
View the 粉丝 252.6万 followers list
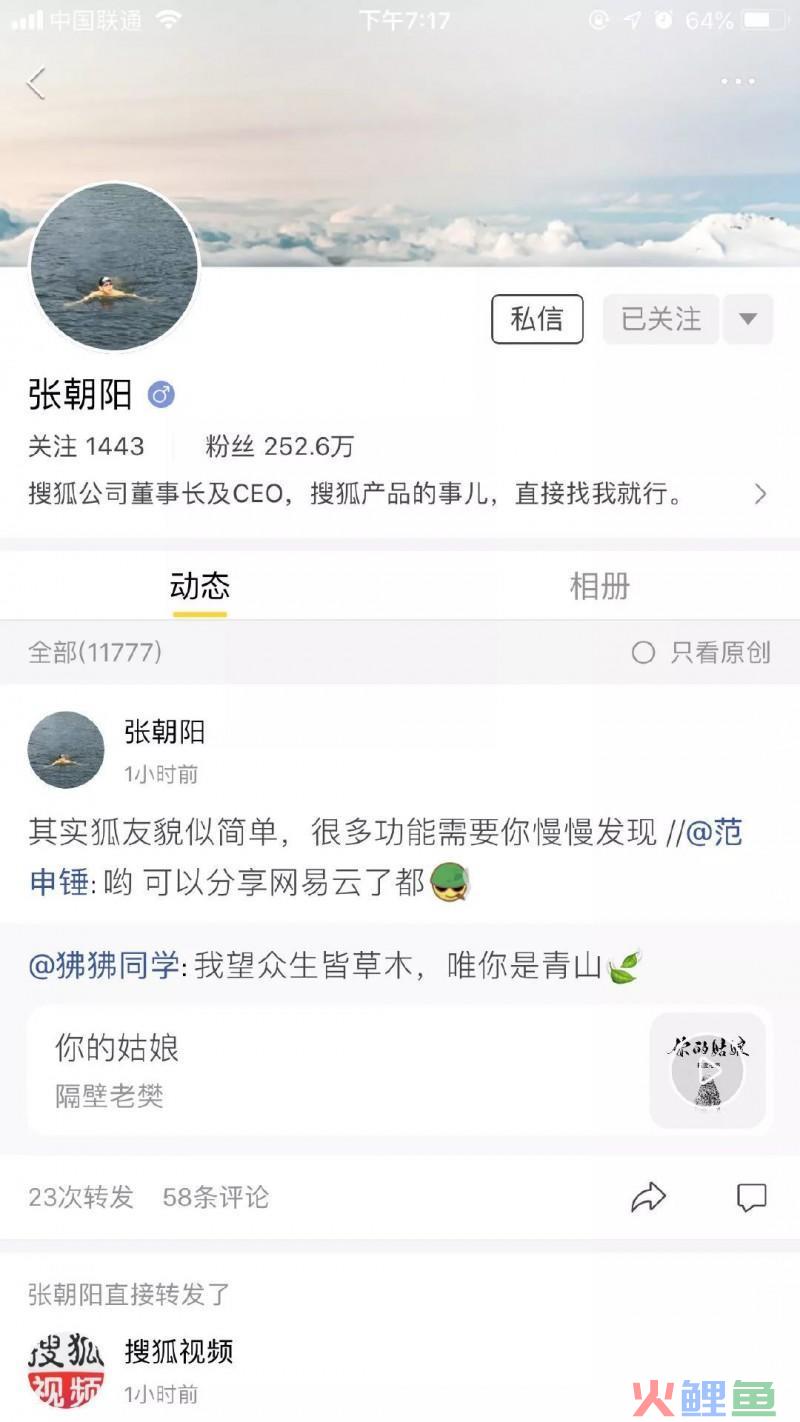point(279,446)
